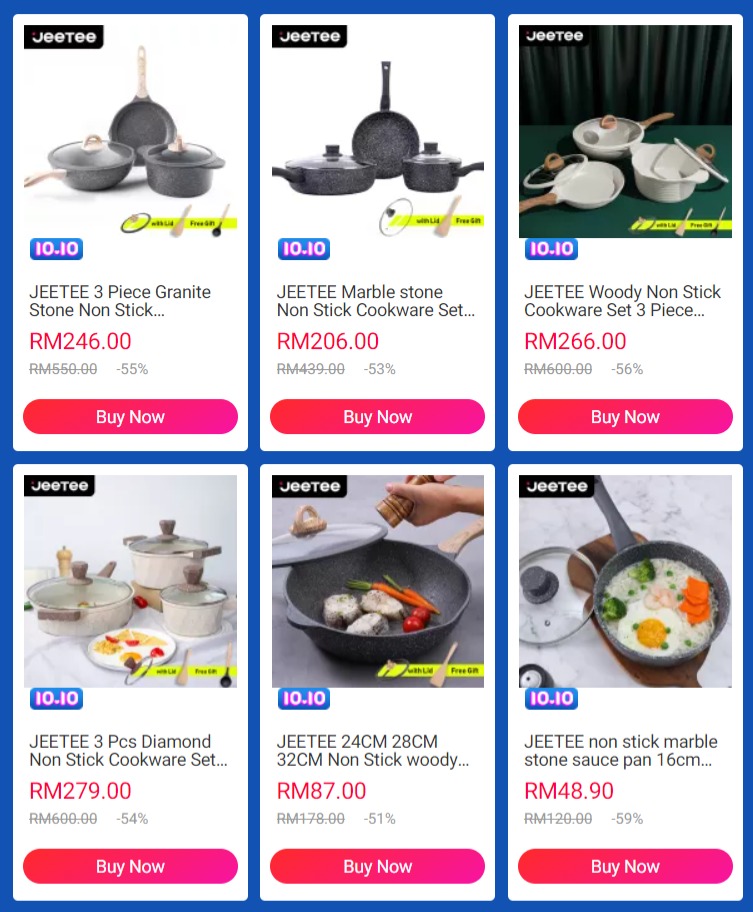View the 3 Pcs Diamond Cookware Set photo

click(x=130, y=582)
